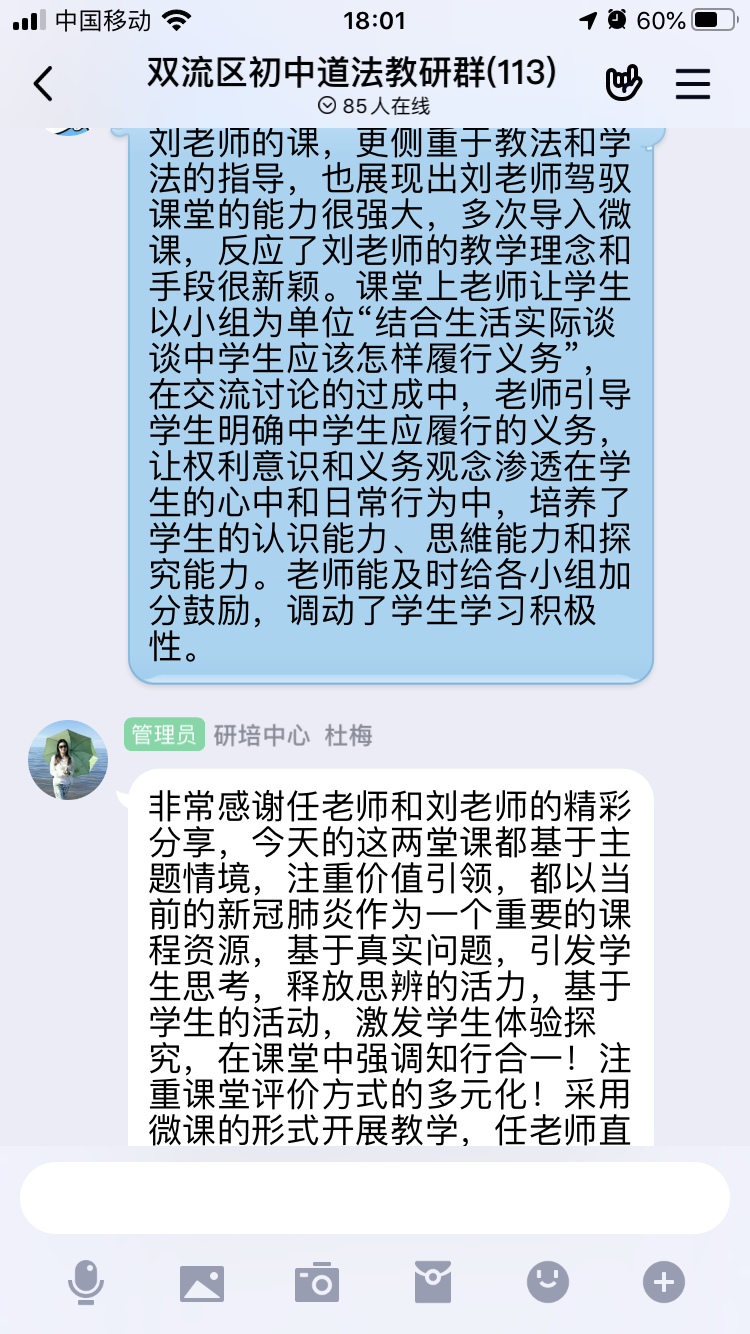Open the red packet icon
This screenshot has height=1334, width=750.
(433, 1282)
